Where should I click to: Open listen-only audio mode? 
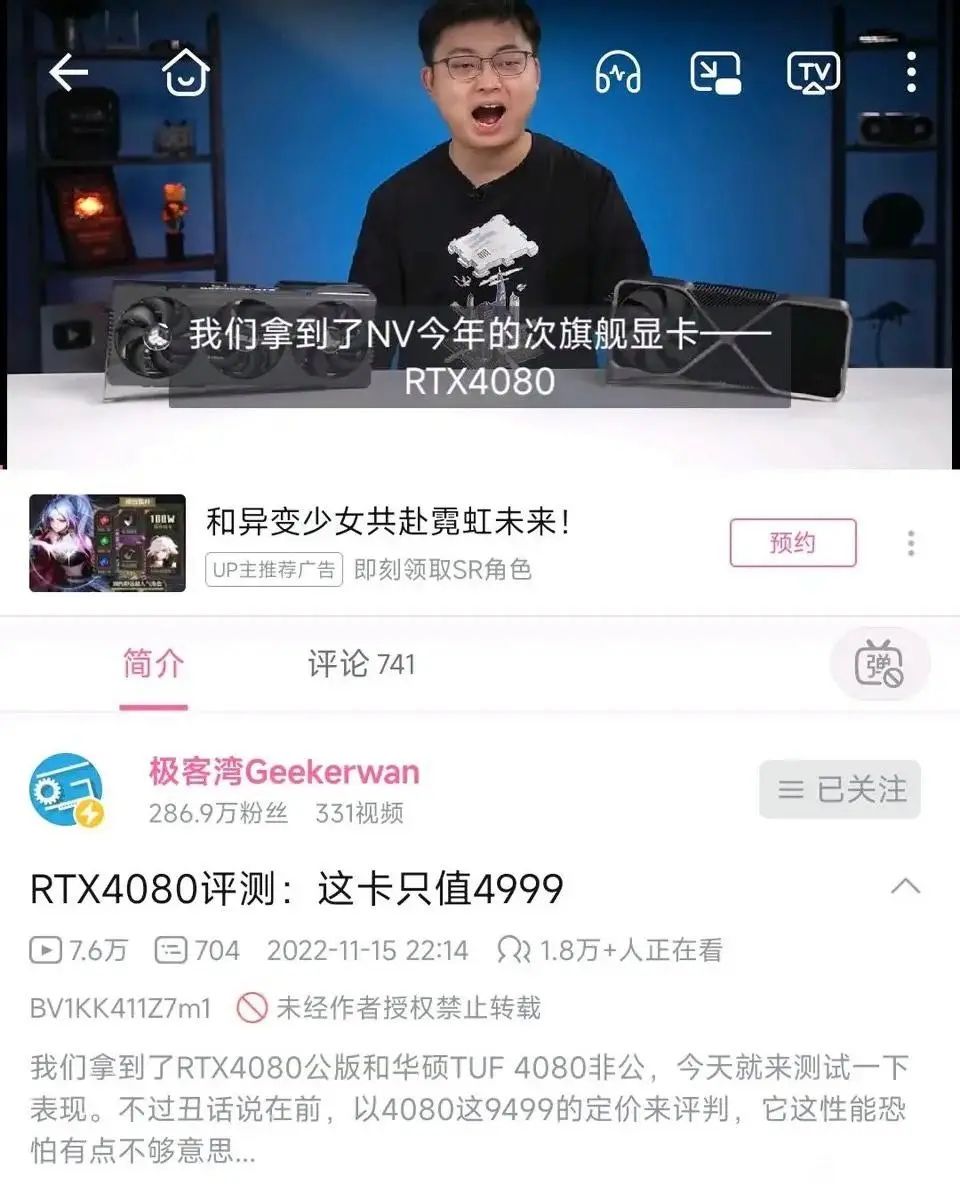(x=618, y=71)
